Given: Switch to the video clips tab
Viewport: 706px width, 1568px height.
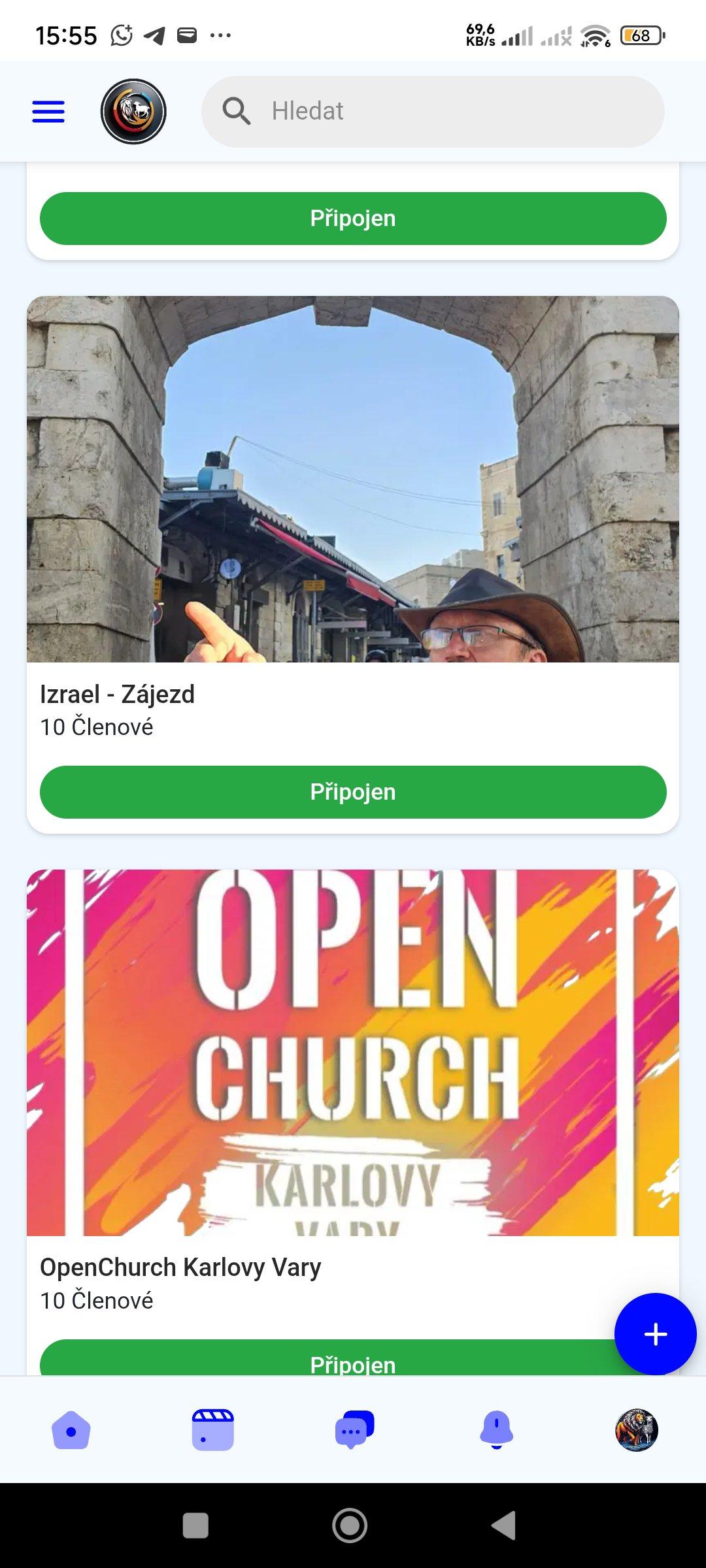Looking at the screenshot, I should point(212,1431).
